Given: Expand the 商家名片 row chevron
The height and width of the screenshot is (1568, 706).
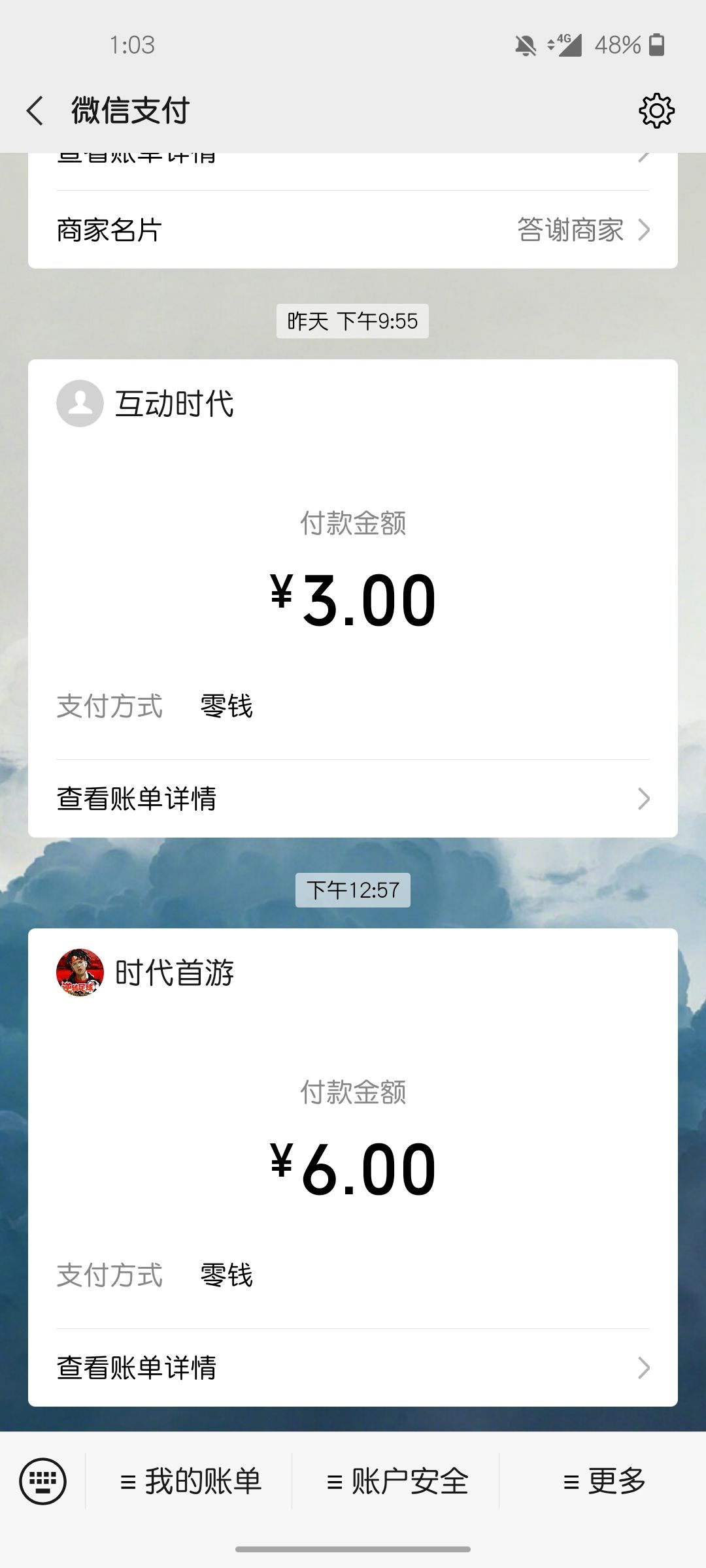Looking at the screenshot, I should coord(645,230).
